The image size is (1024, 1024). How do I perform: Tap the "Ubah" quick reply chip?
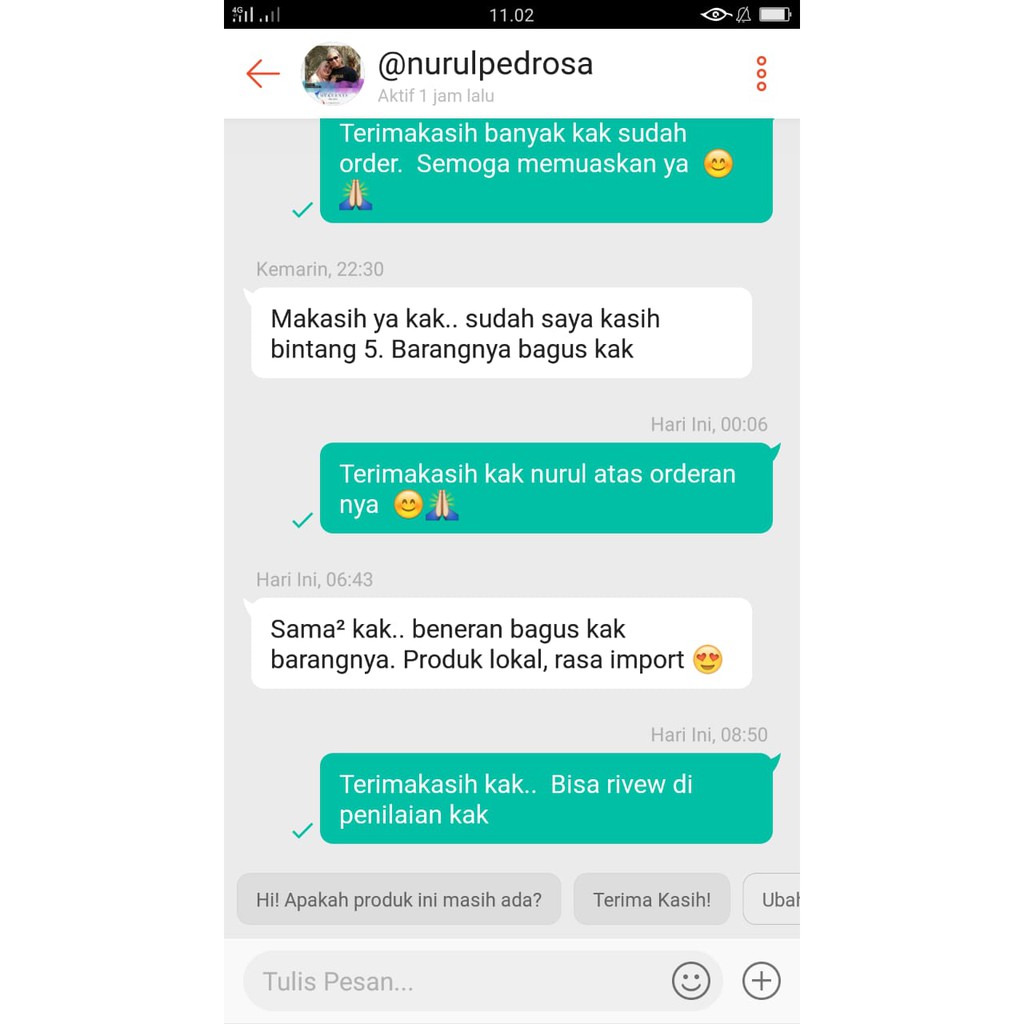pyautogui.click(x=778, y=899)
